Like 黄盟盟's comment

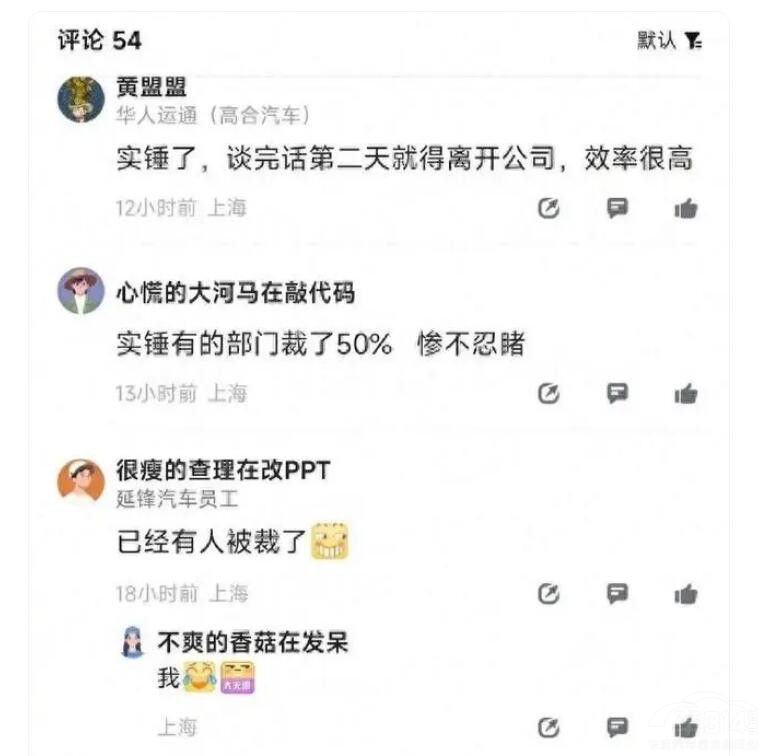point(686,208)
